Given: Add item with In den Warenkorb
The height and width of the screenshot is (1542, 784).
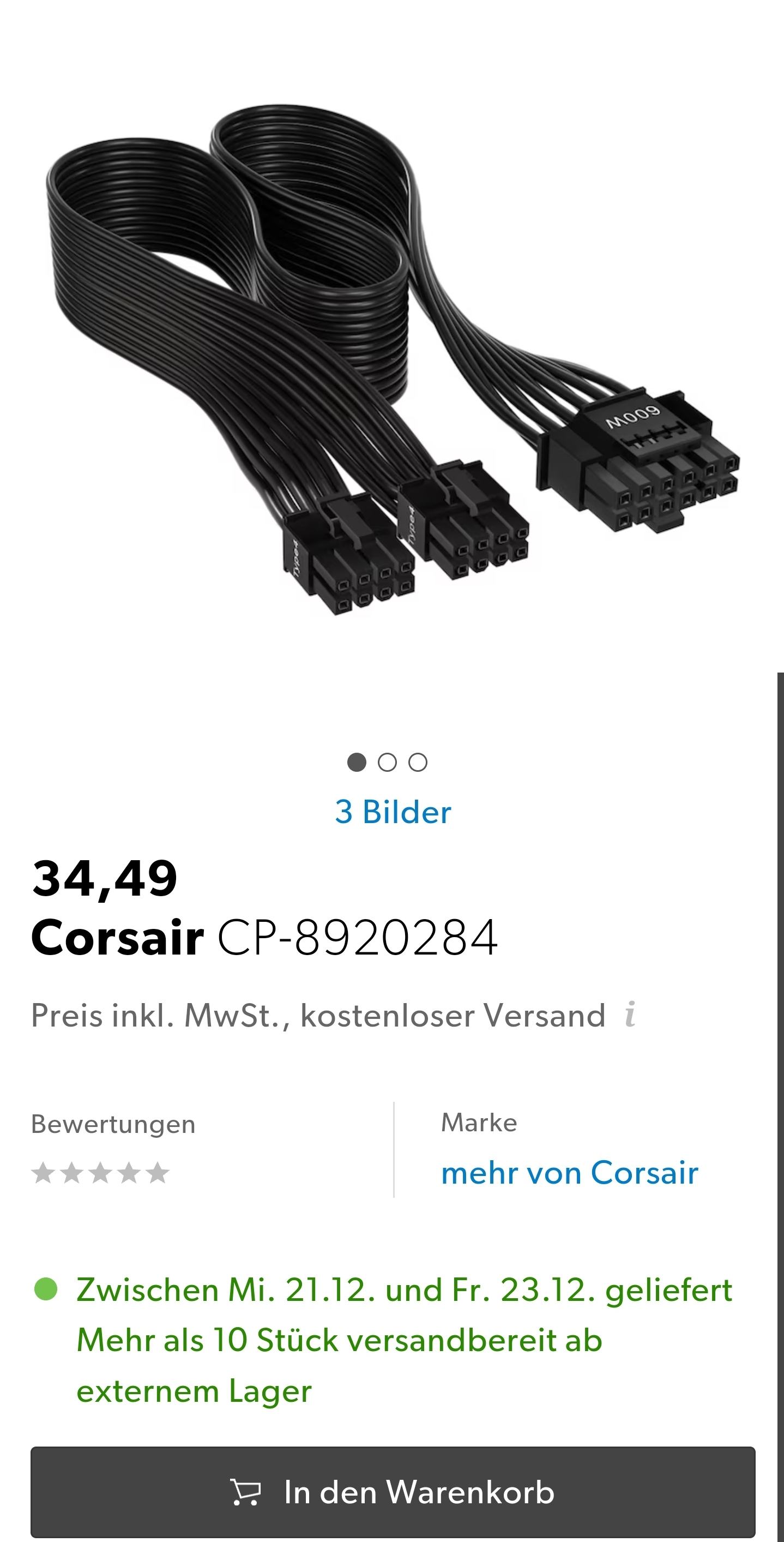Looking at the screenshot, I should (x=393, y=1492).
